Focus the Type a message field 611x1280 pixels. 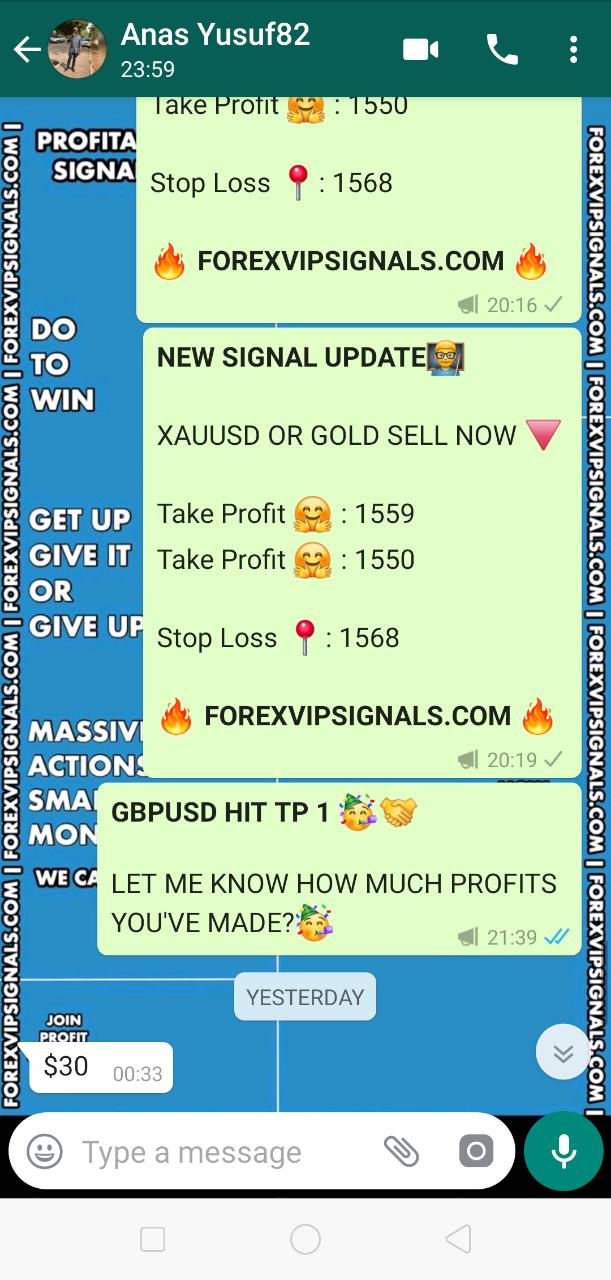tap(220, 1152)
